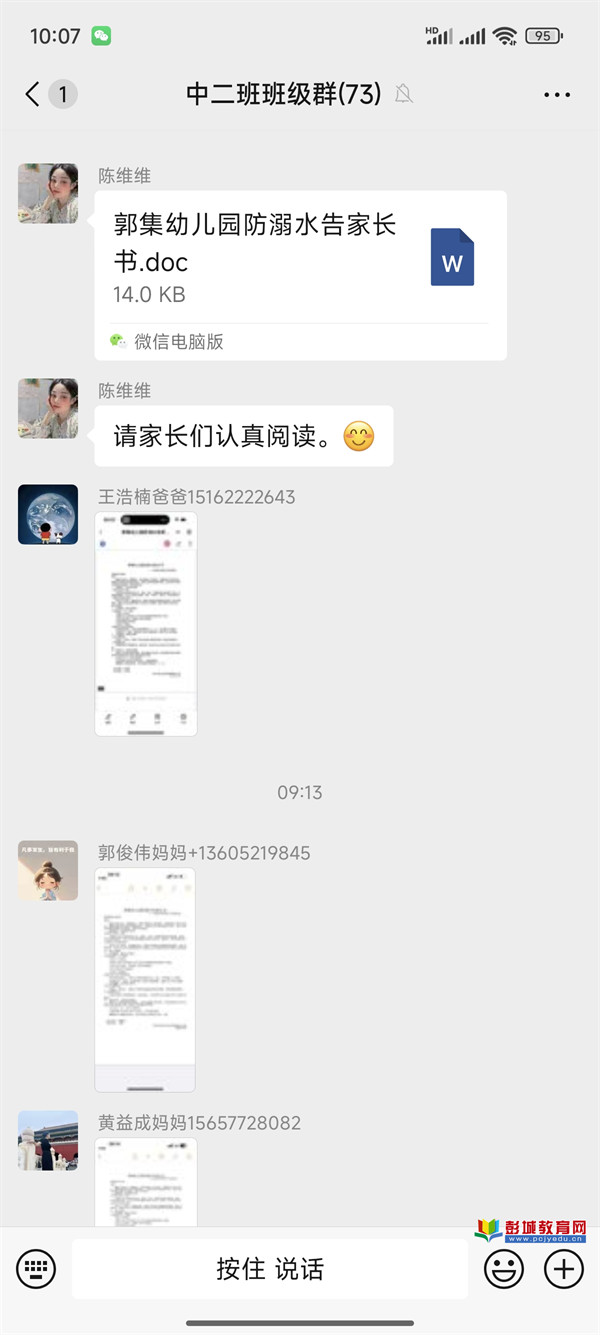This screenshot has height=1335, width=600.
Task: View 王浩楠爸爸's screenshot image
Action: click(145, 624)
